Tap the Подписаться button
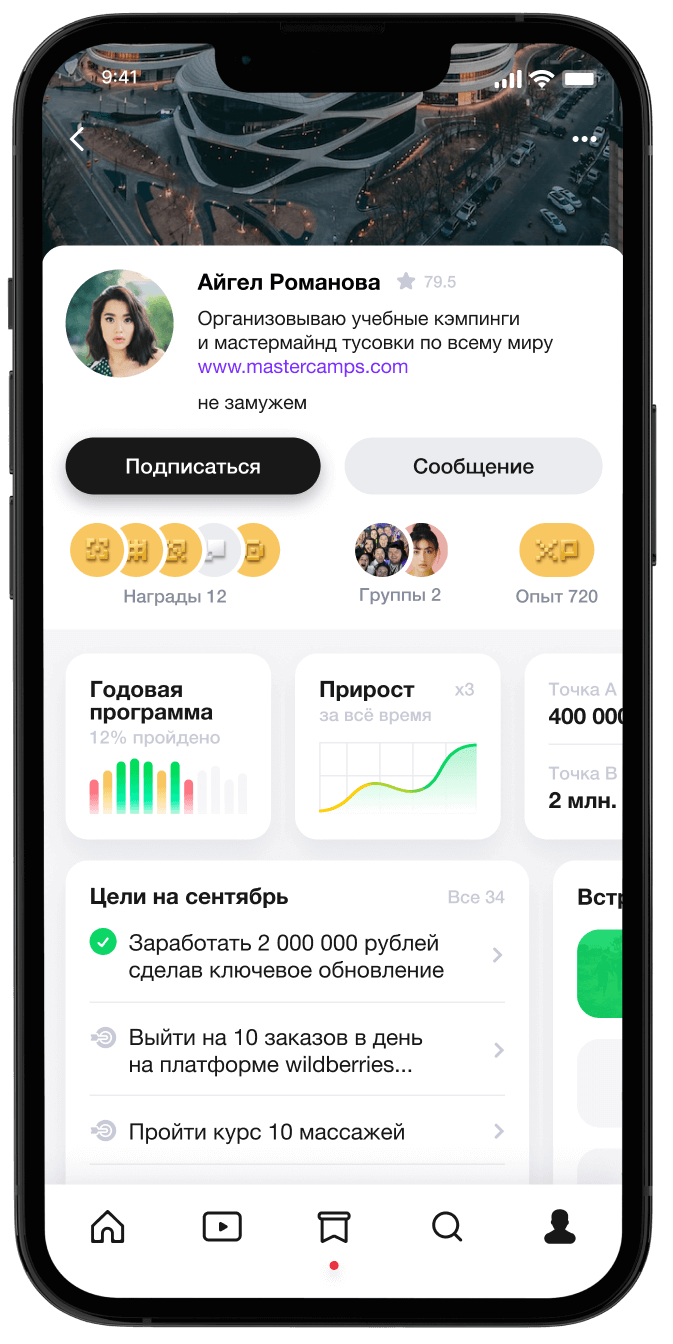The width and height of the screenshot is (673, 1344). click(193, 466)
